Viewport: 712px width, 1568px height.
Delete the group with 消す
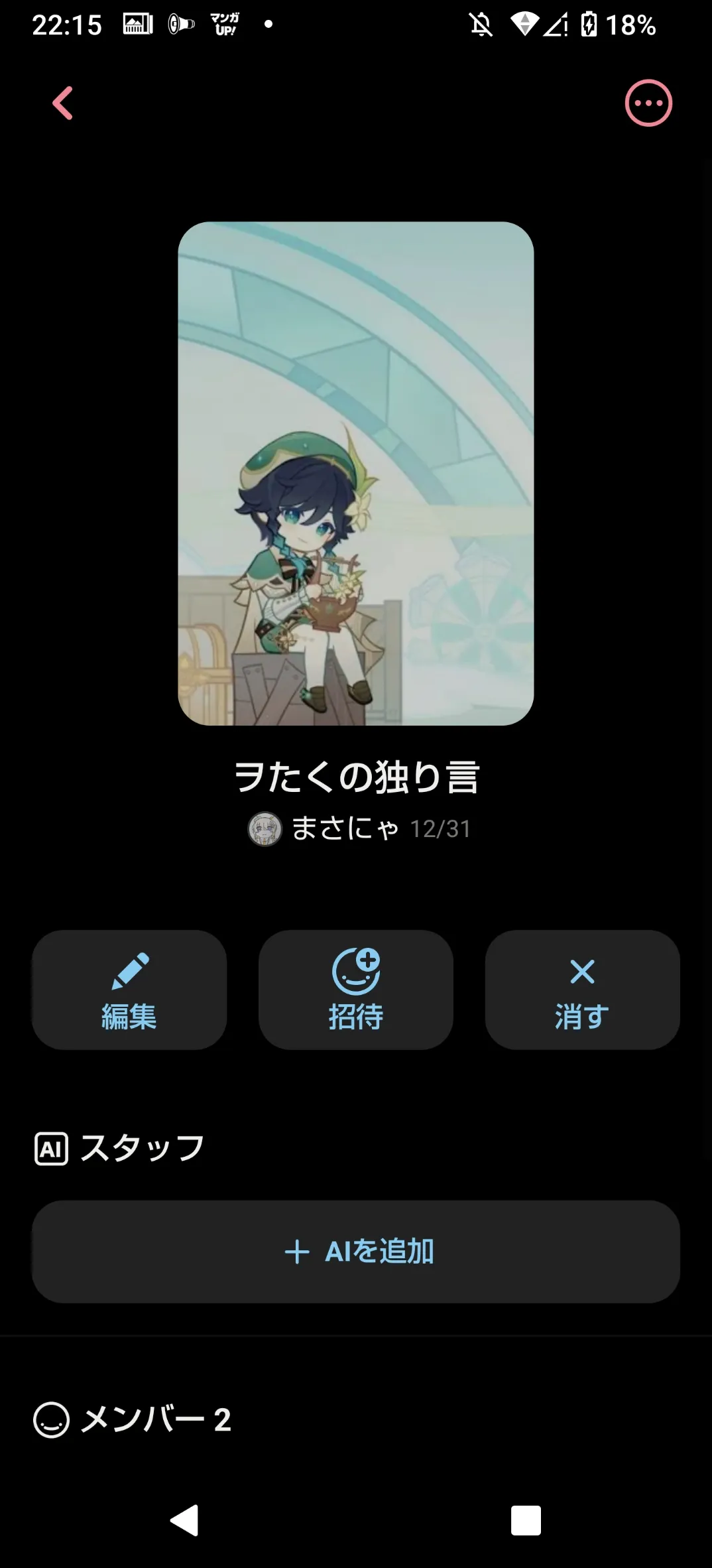click(x=582, y=990)
